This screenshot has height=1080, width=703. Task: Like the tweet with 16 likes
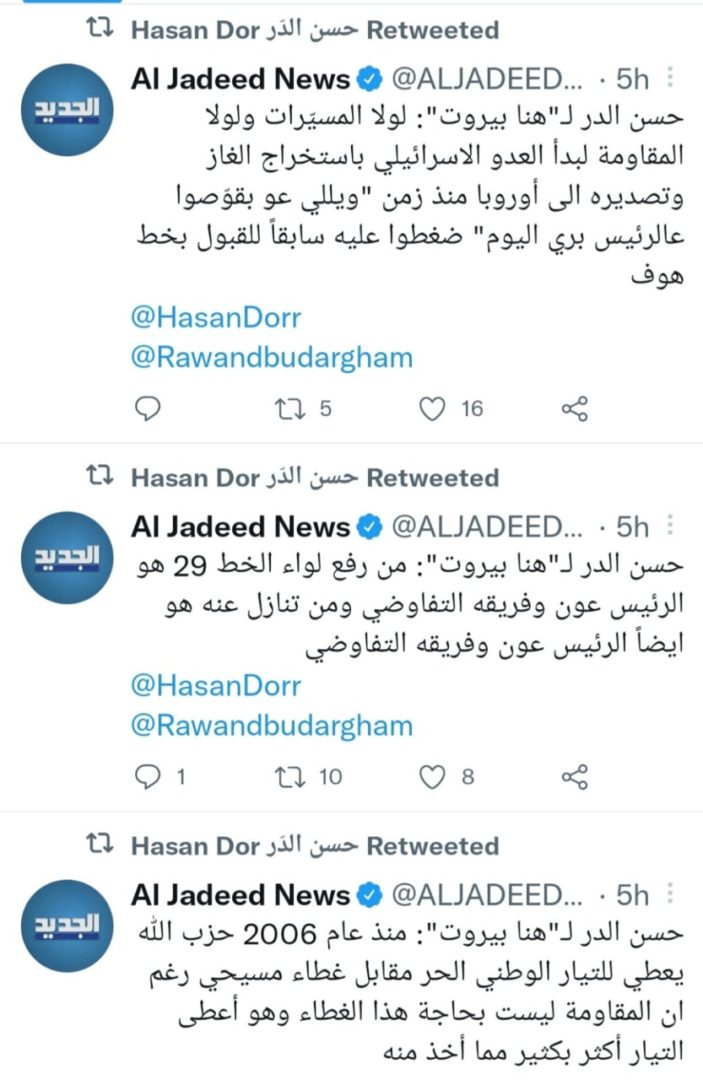[x=431, y=407]
